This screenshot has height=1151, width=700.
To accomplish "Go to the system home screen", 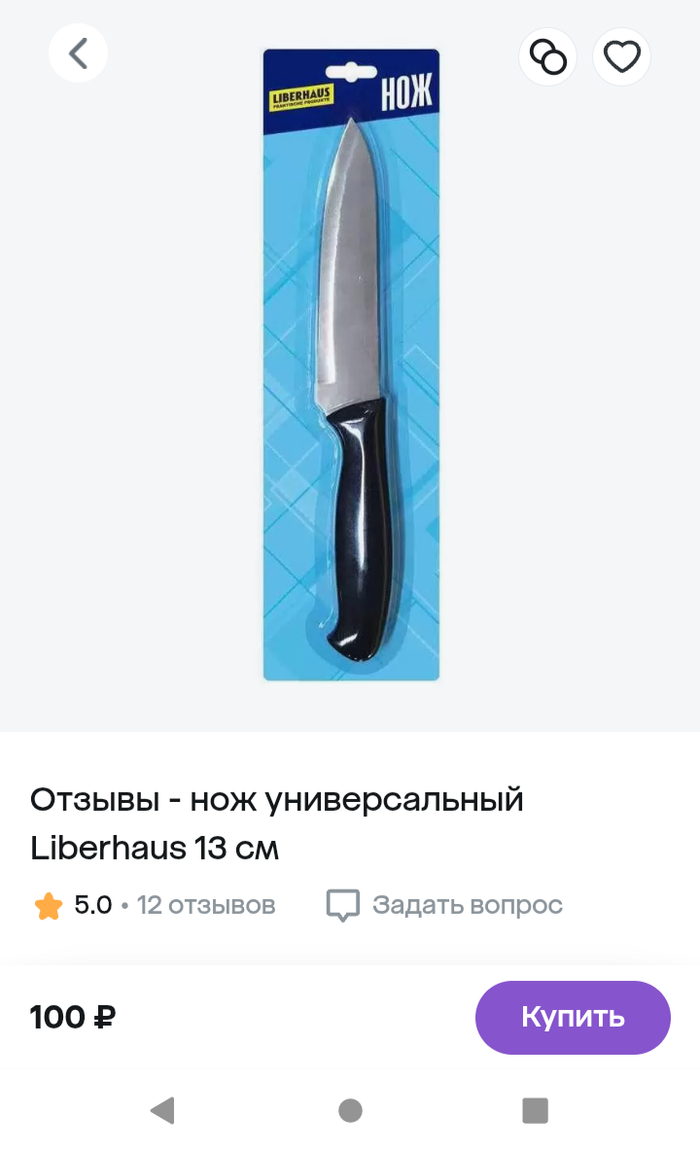I will pyautogui.click(x=350, y=1110).
